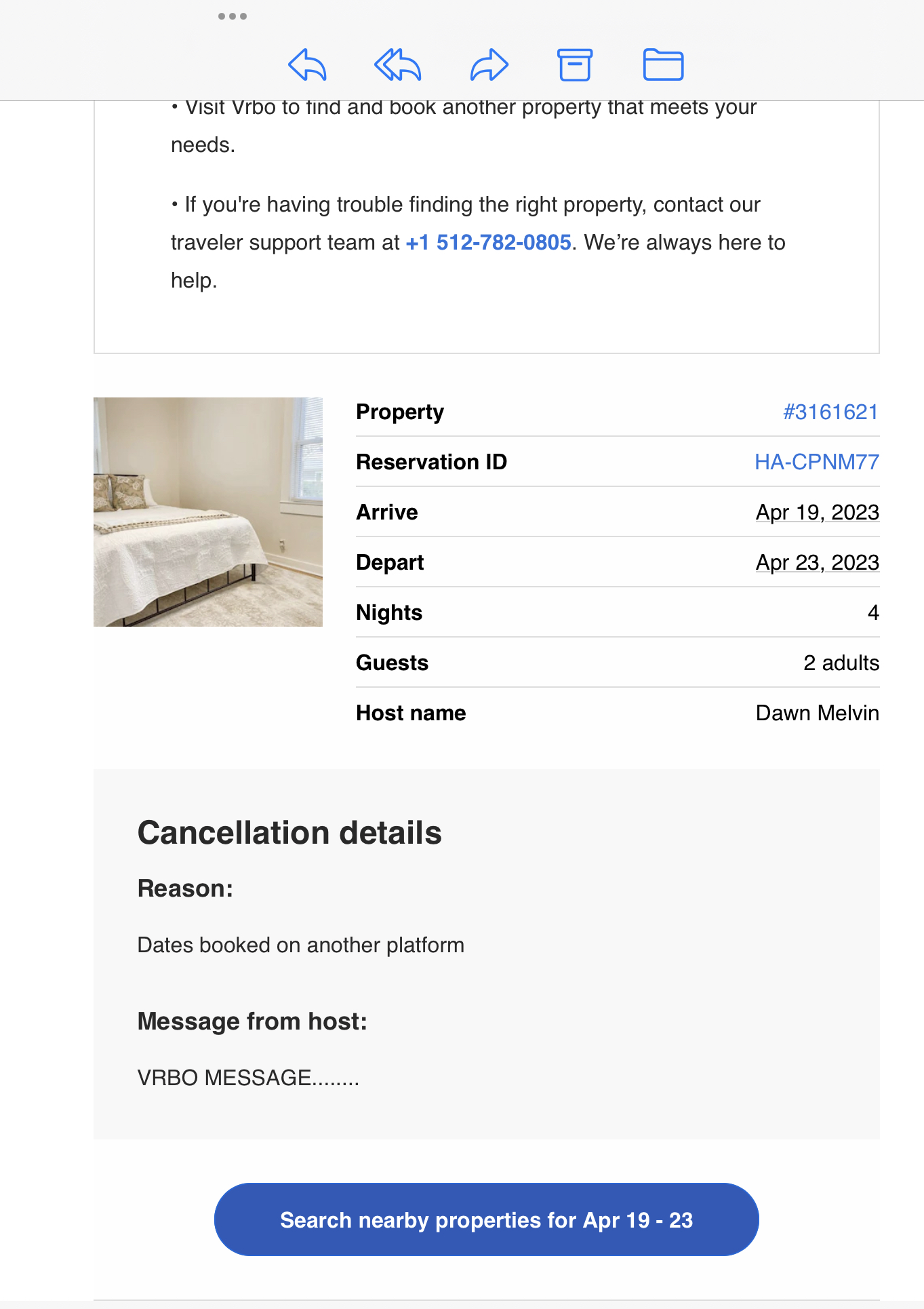Open property link #3161621
The height and width of the screenshot is (1309, 924).
[x=830, y=412]
